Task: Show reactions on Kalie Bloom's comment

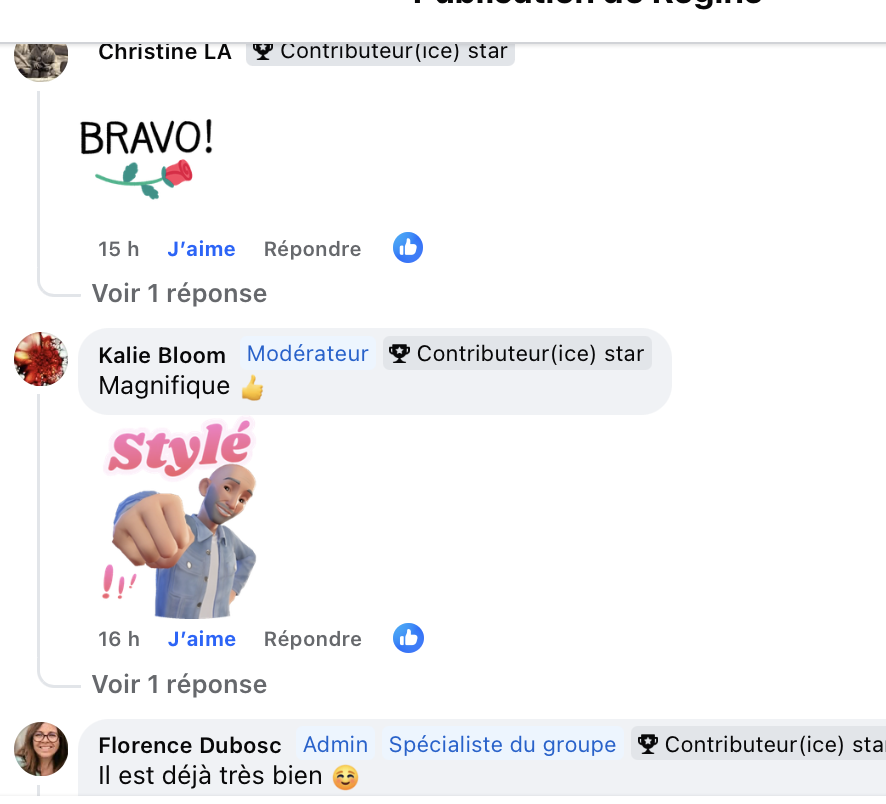Action: (408, 638)
